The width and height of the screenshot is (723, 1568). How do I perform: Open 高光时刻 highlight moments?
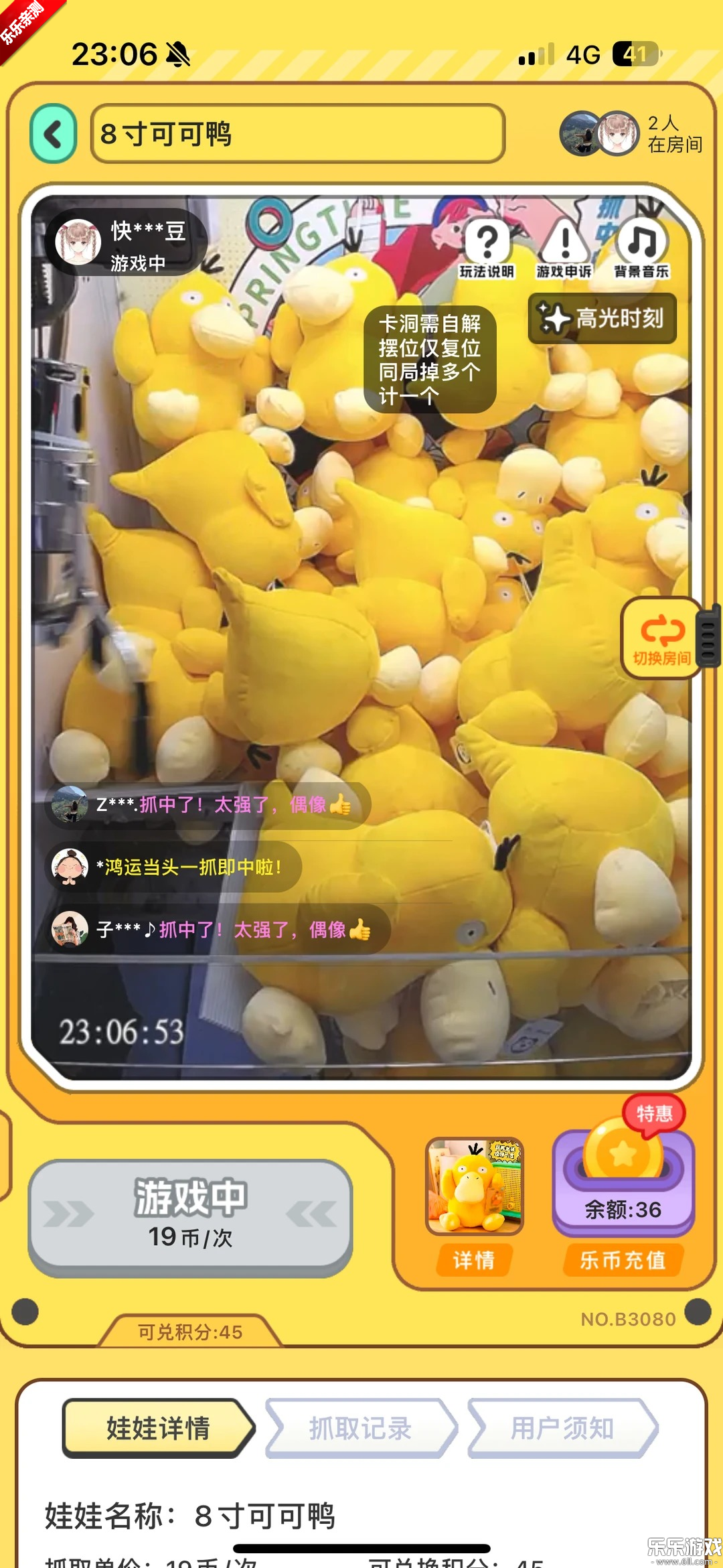tap(602, 318)
